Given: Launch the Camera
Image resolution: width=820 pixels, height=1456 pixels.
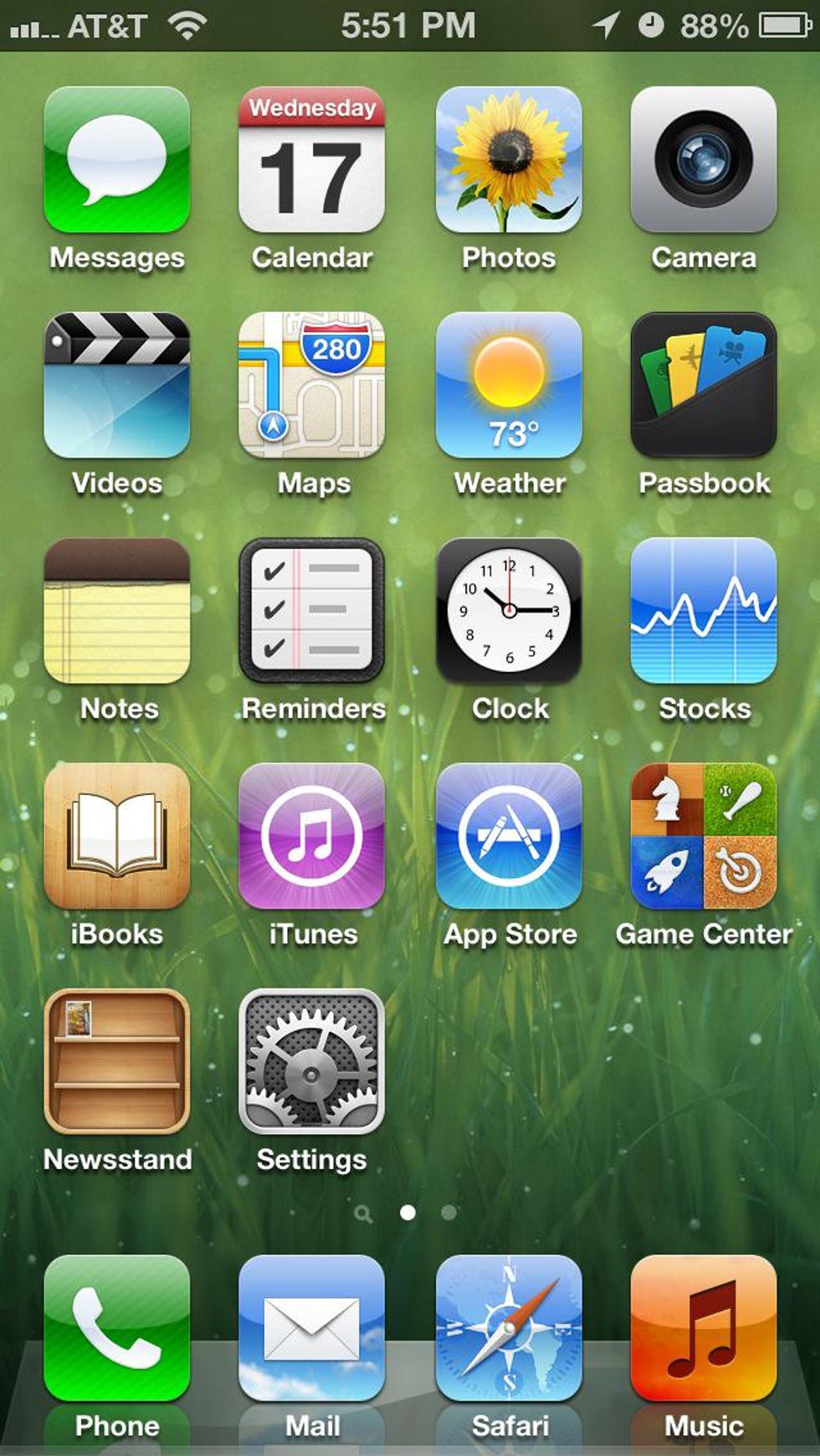Looking at the screenshot, I should click(x=703, y=160).
